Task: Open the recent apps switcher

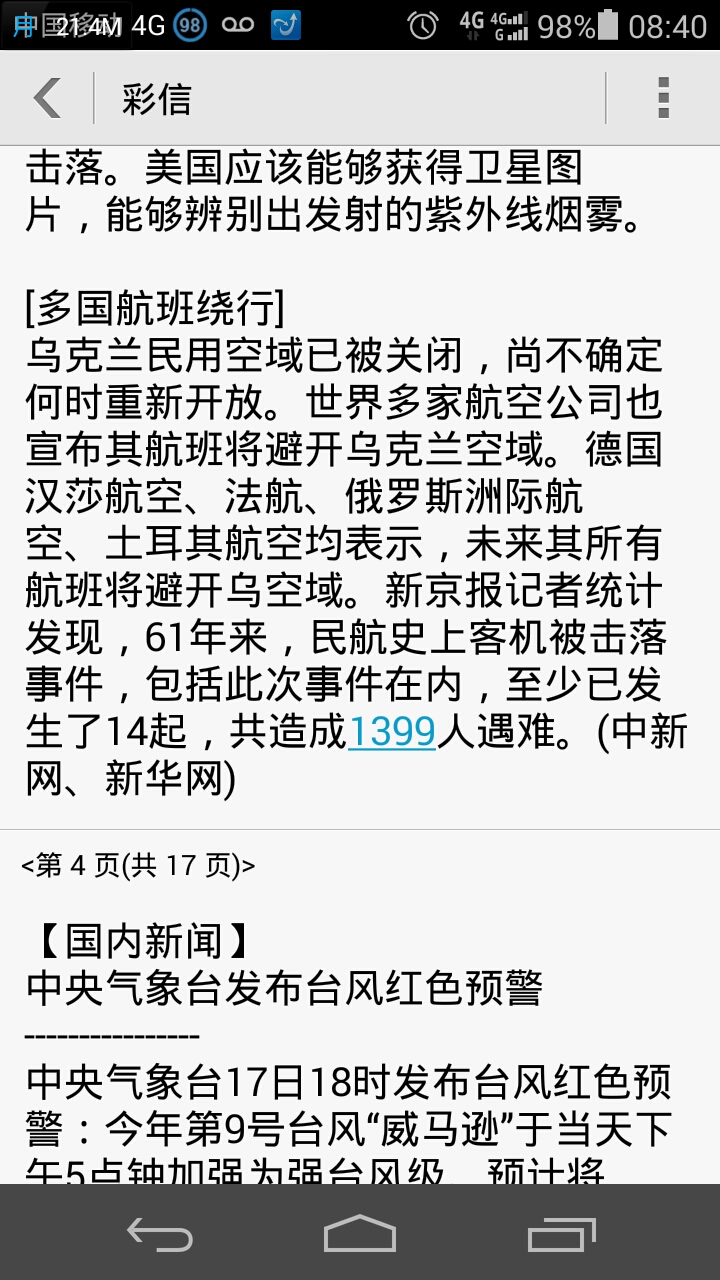Action: click(561, 1233)
